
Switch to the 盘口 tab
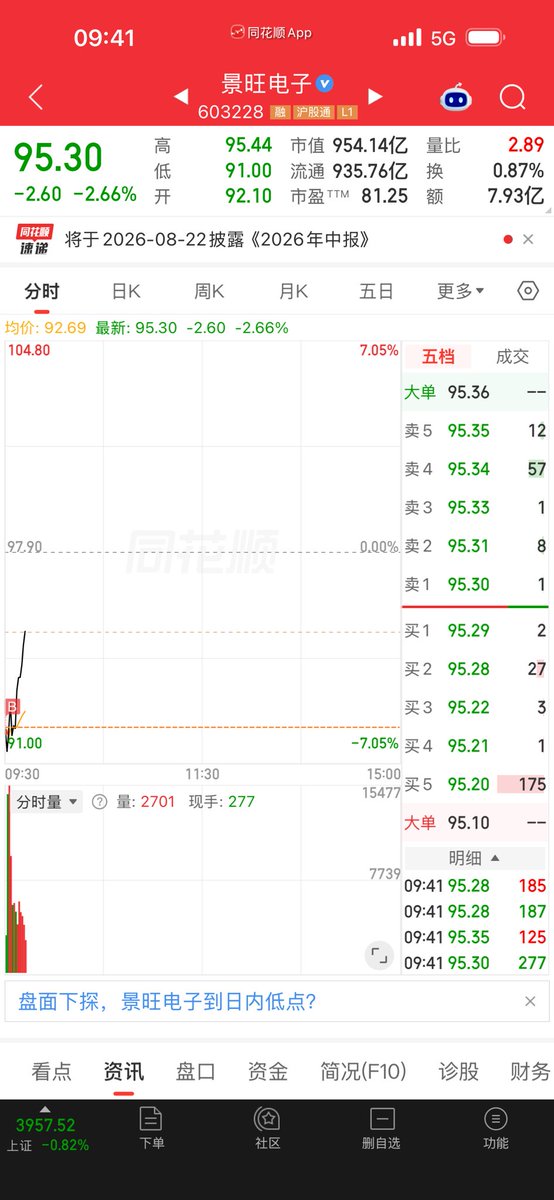(196, 1072)
